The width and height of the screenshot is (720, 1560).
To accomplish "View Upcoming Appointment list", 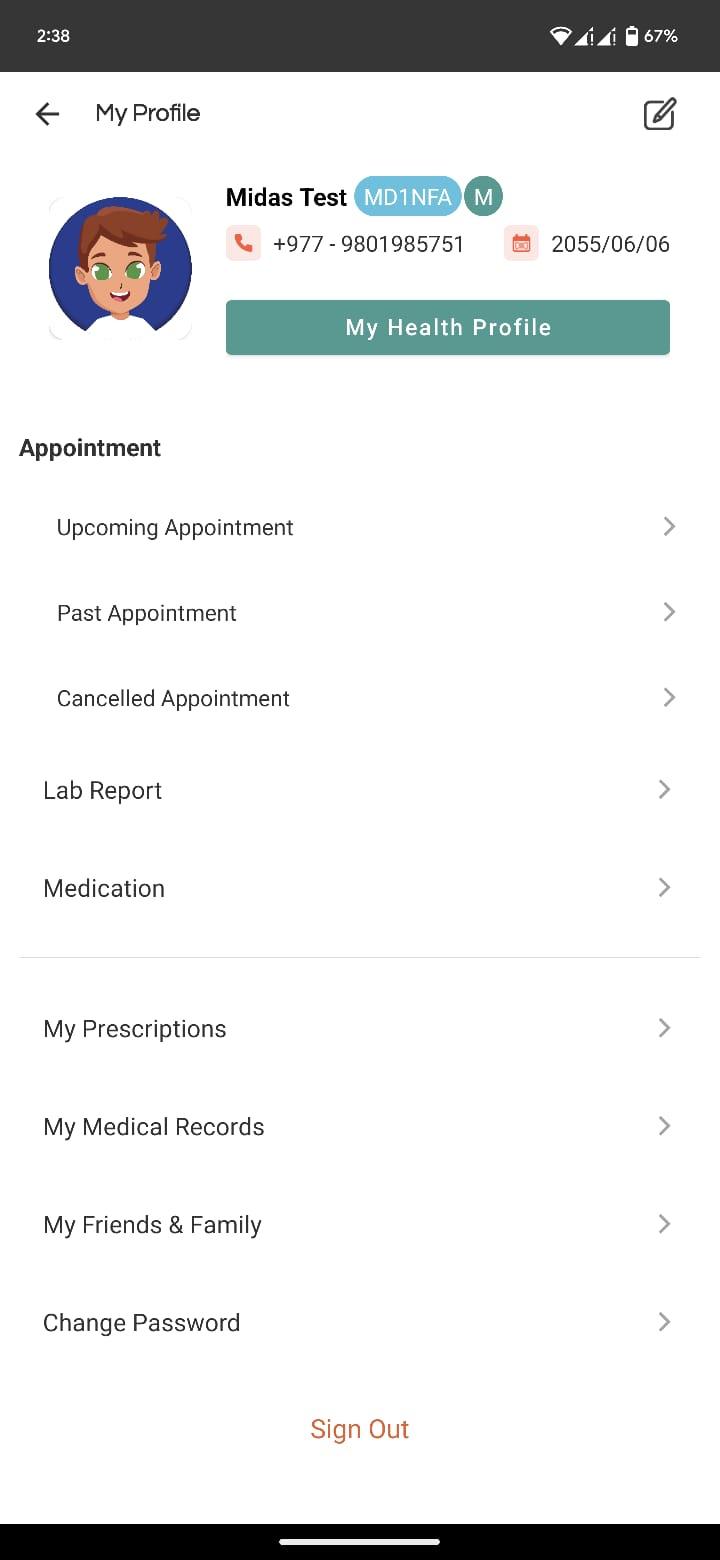I will 360,527.
